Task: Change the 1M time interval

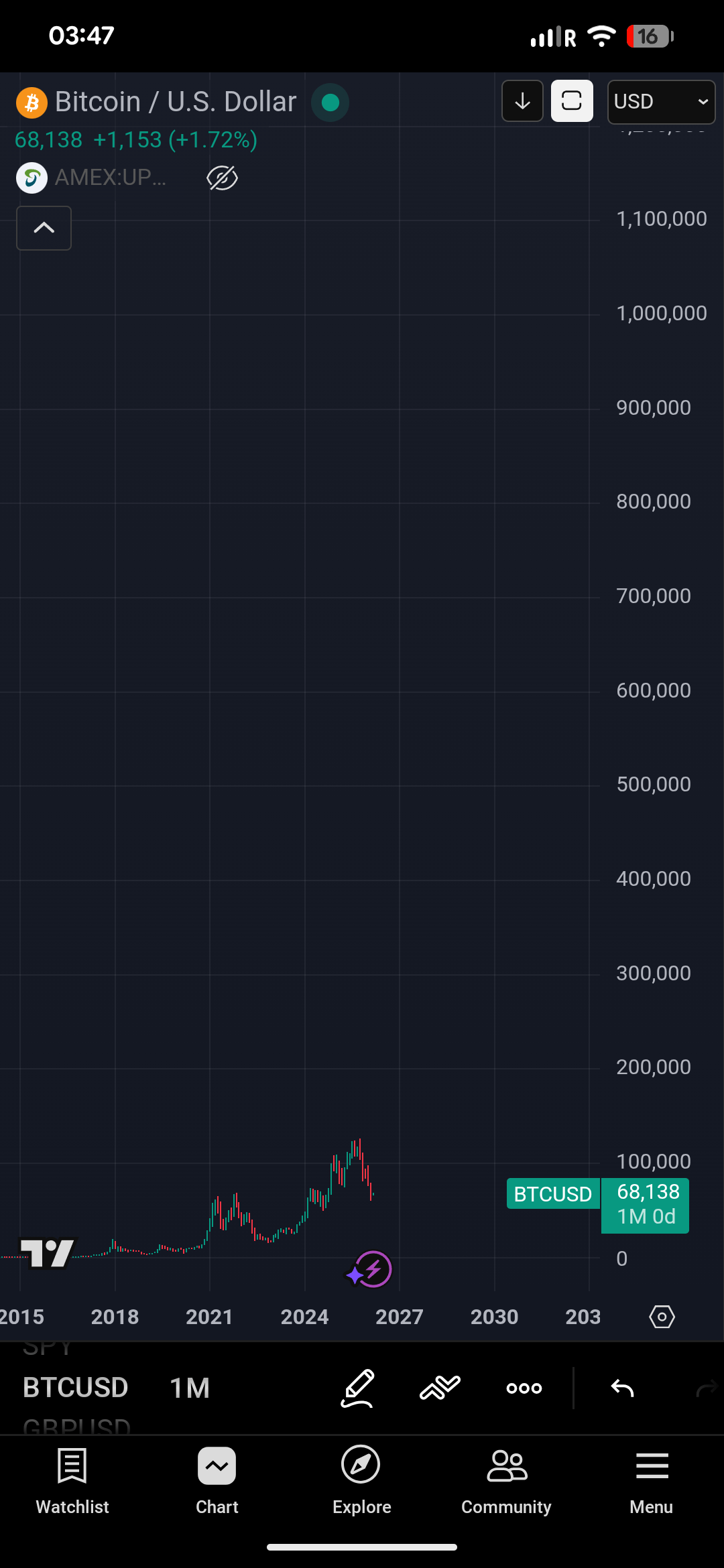Action: [190, 1388]
